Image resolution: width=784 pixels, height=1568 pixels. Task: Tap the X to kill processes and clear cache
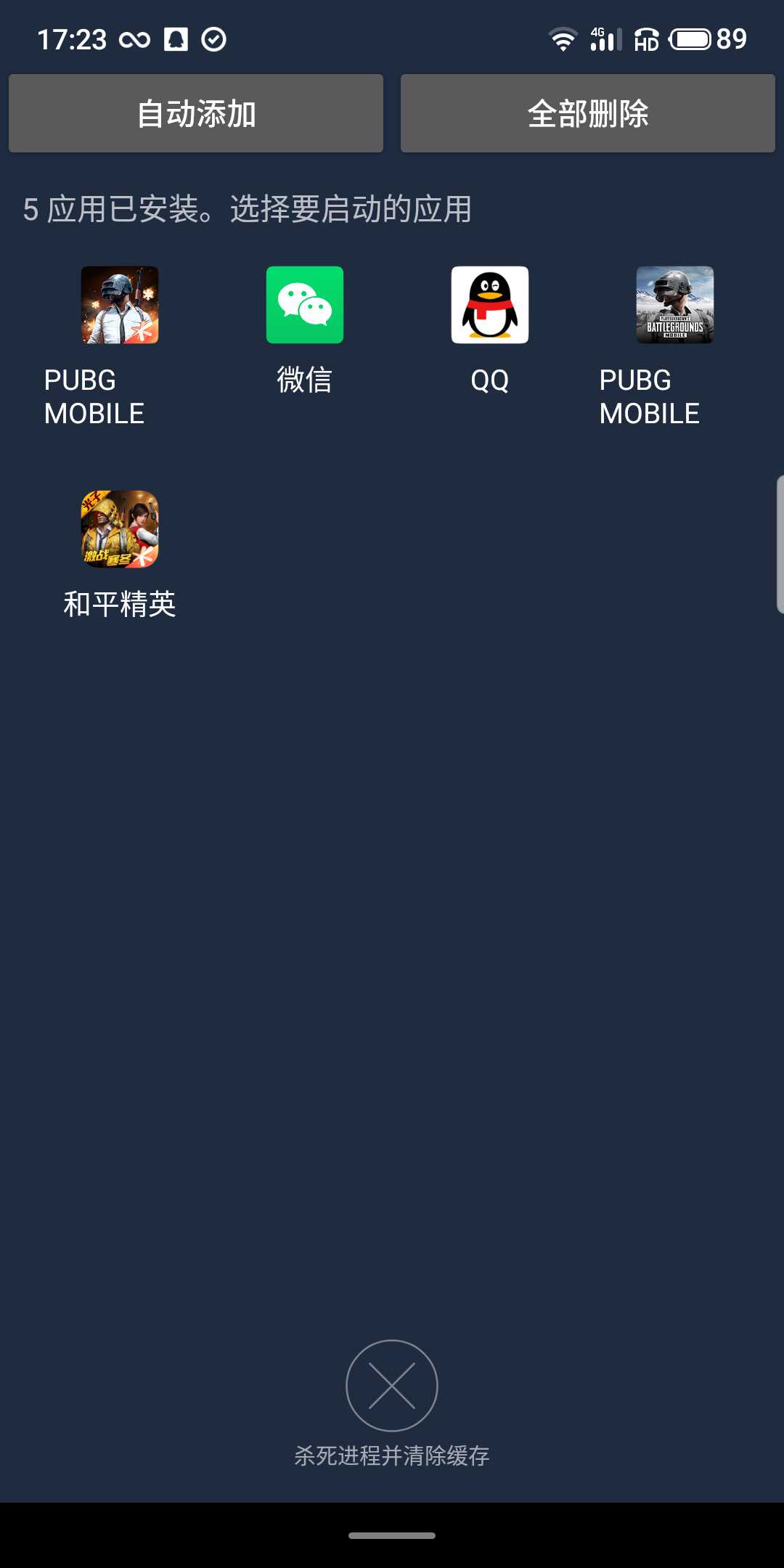[392, 1385]
